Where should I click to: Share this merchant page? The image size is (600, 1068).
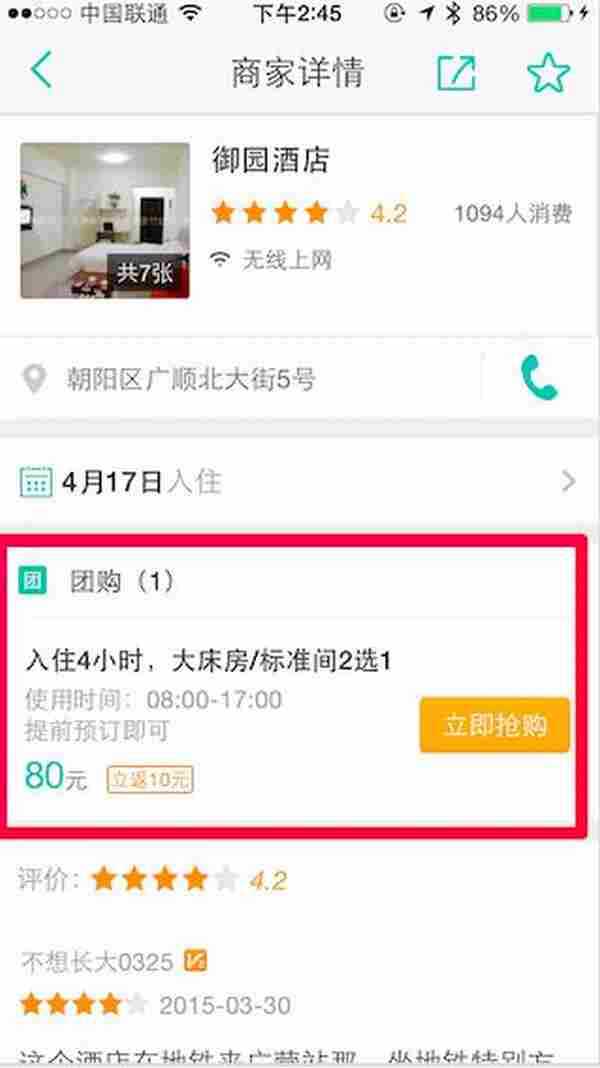click(x=456, y=72)
